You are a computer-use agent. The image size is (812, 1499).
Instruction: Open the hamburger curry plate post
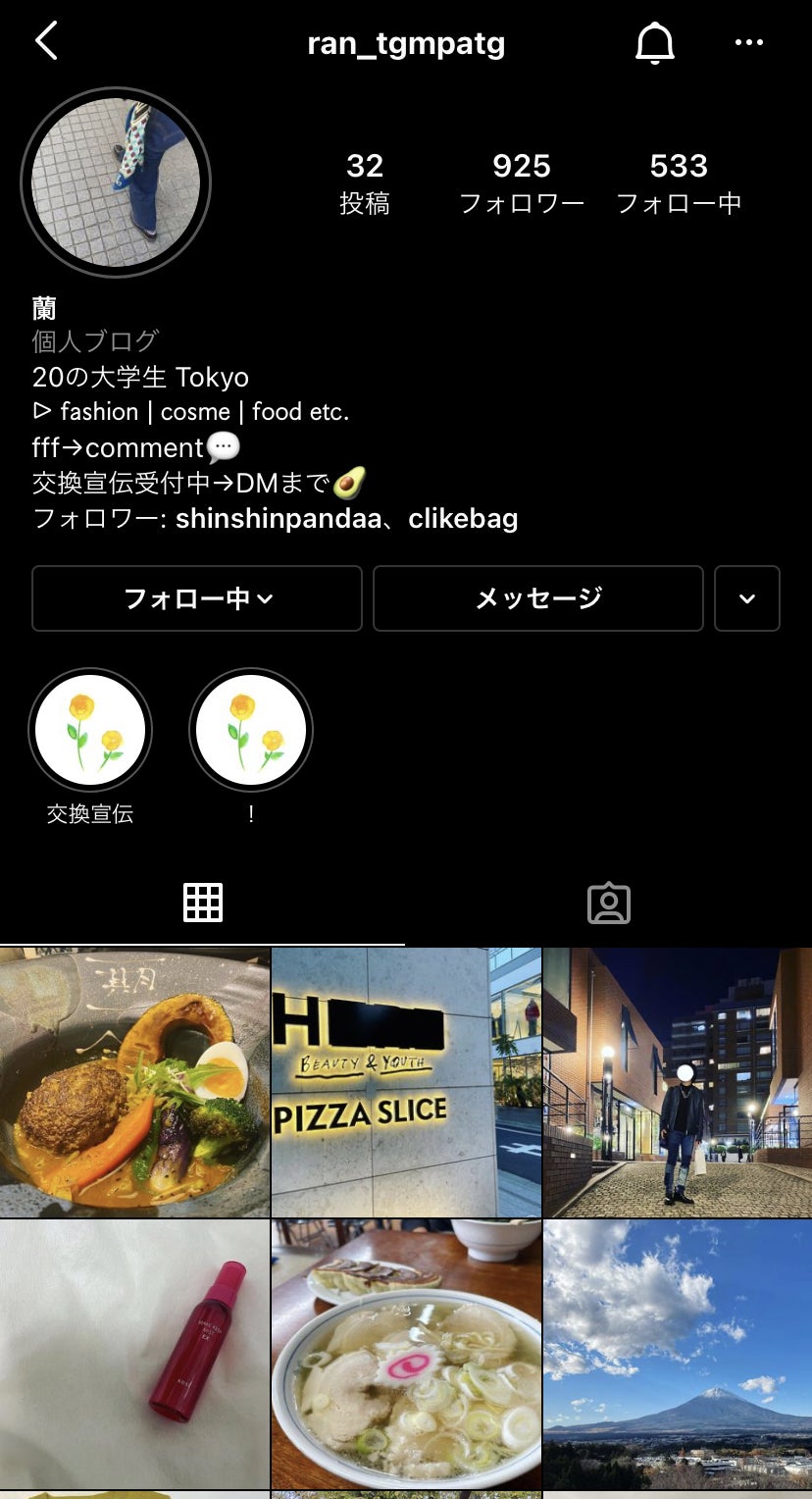click(x=134, y=1082)
